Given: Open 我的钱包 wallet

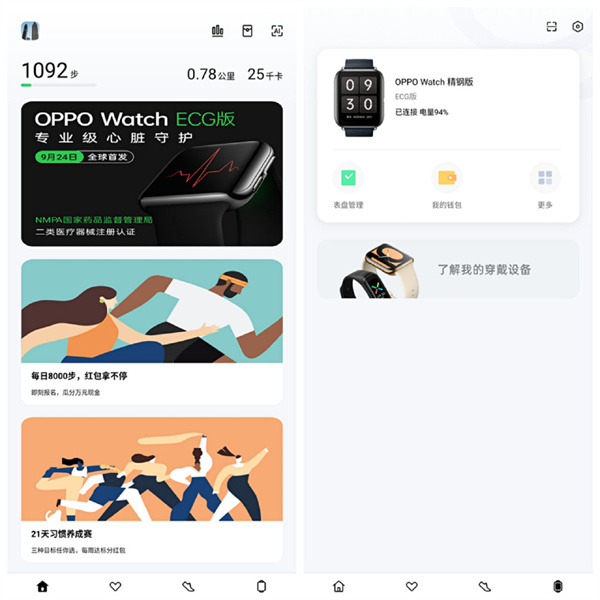Looking at the screenshot, I should (x=447, y=185).
